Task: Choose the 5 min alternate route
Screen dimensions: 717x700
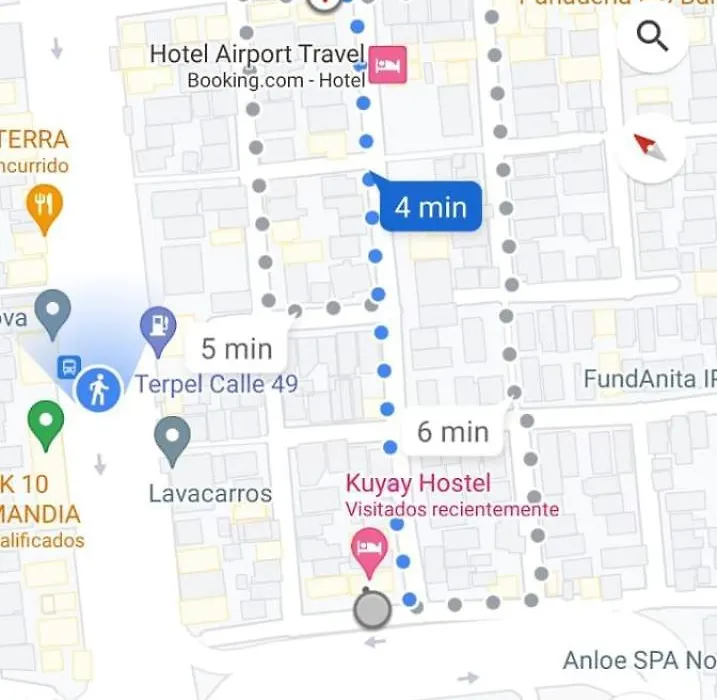Action: [236, 349]
